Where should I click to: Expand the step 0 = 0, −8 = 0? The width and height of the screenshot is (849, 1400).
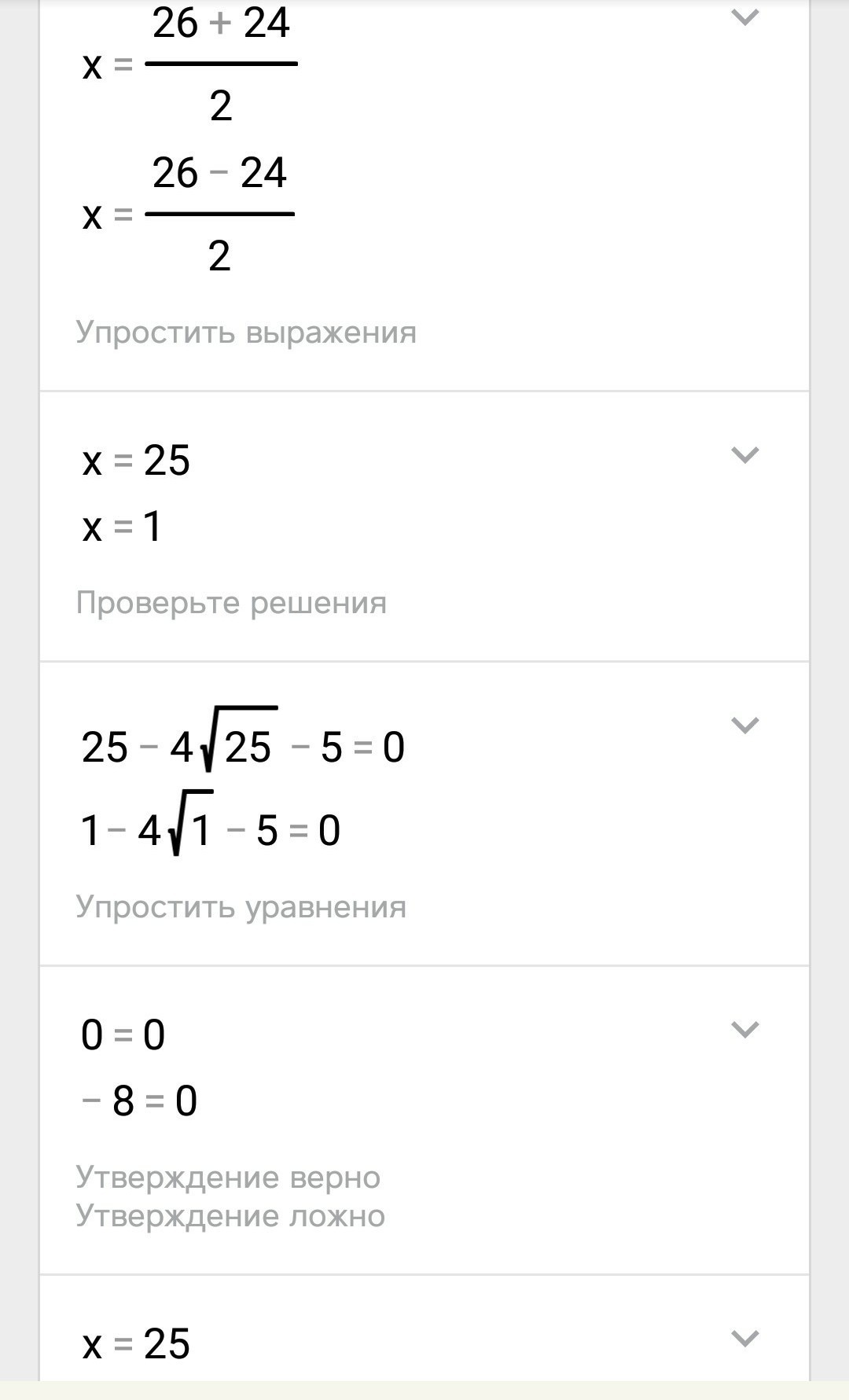click(744, 1029)
